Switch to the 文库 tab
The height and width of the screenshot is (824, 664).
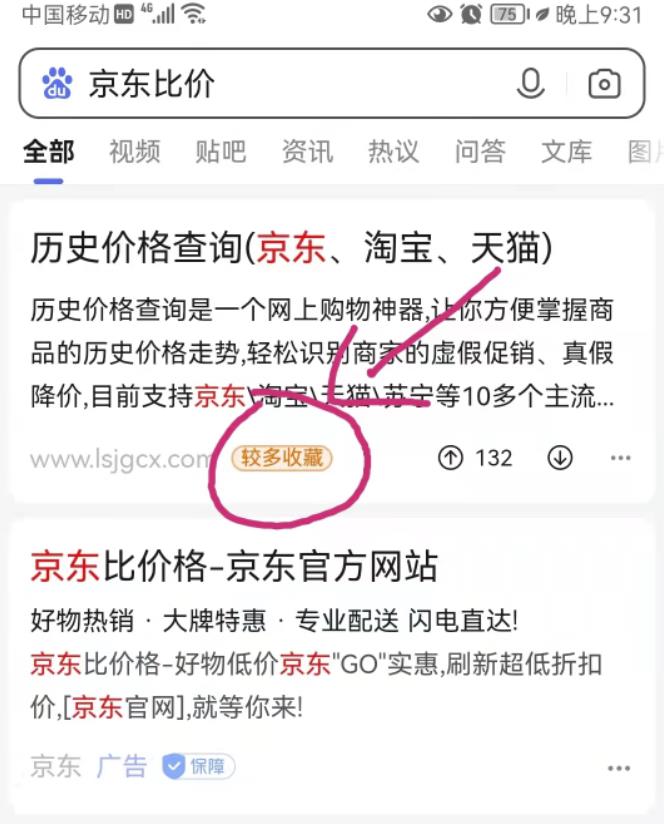567,152
